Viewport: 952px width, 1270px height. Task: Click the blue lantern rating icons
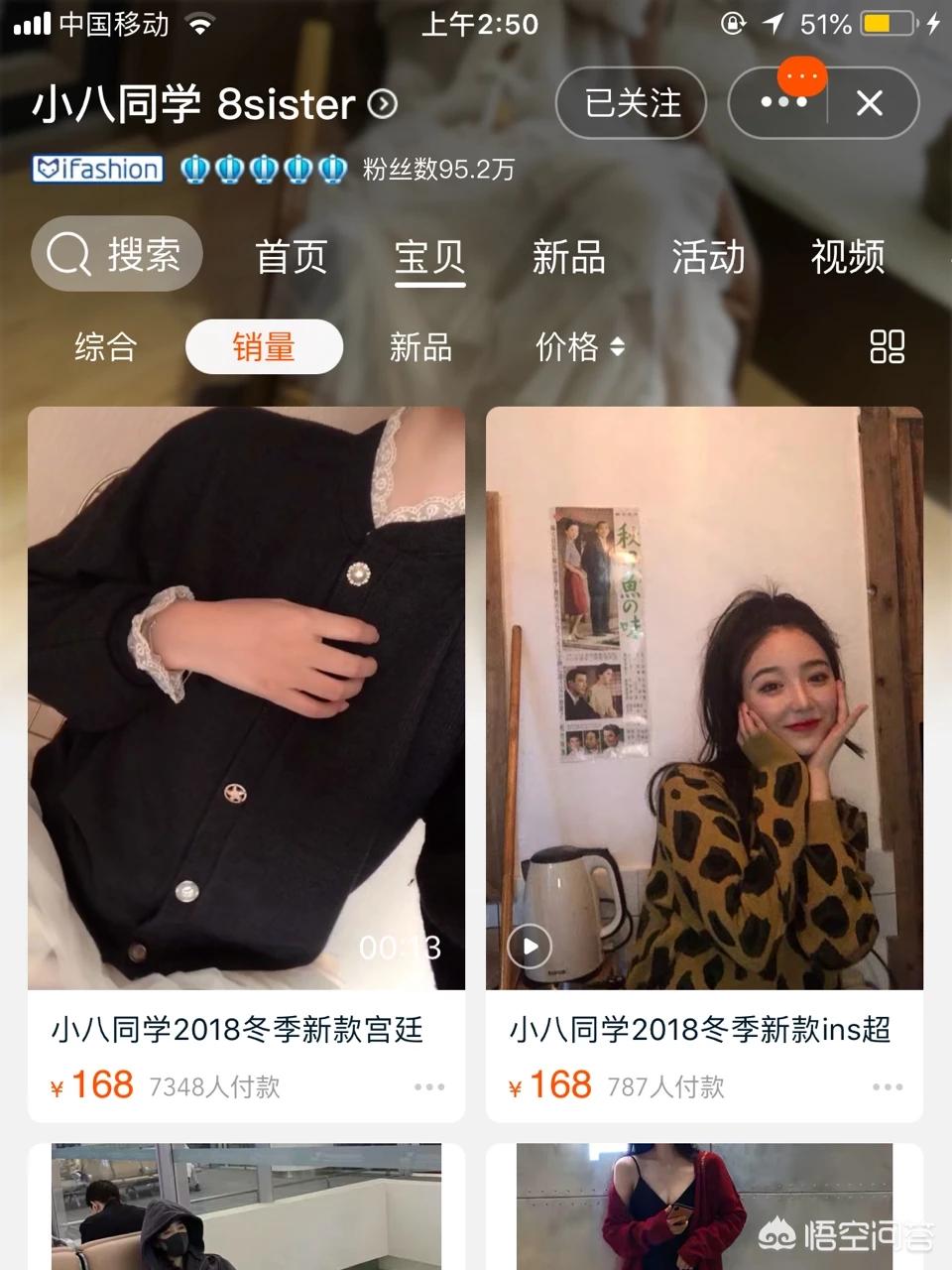click(263, 169)
